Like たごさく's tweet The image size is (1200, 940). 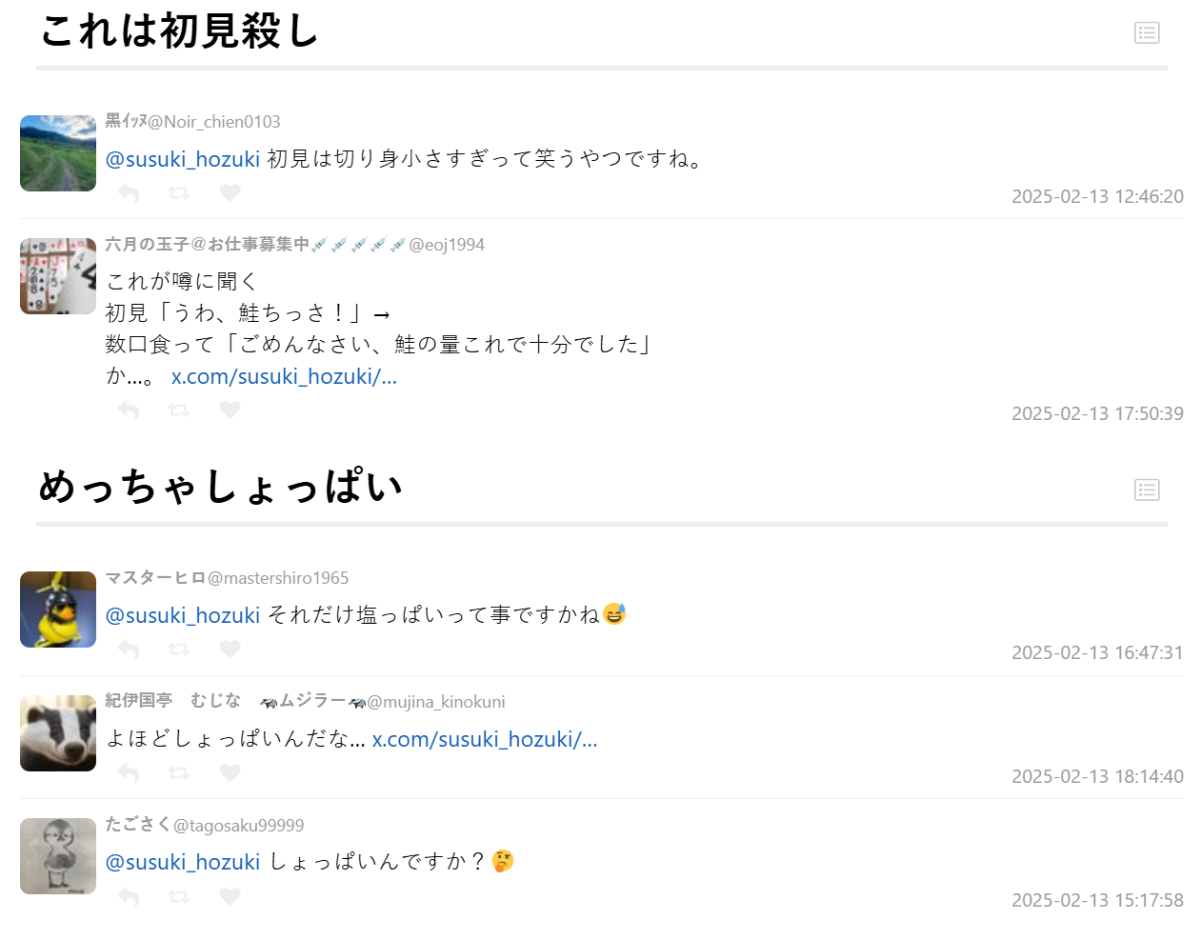pos(230,897)
